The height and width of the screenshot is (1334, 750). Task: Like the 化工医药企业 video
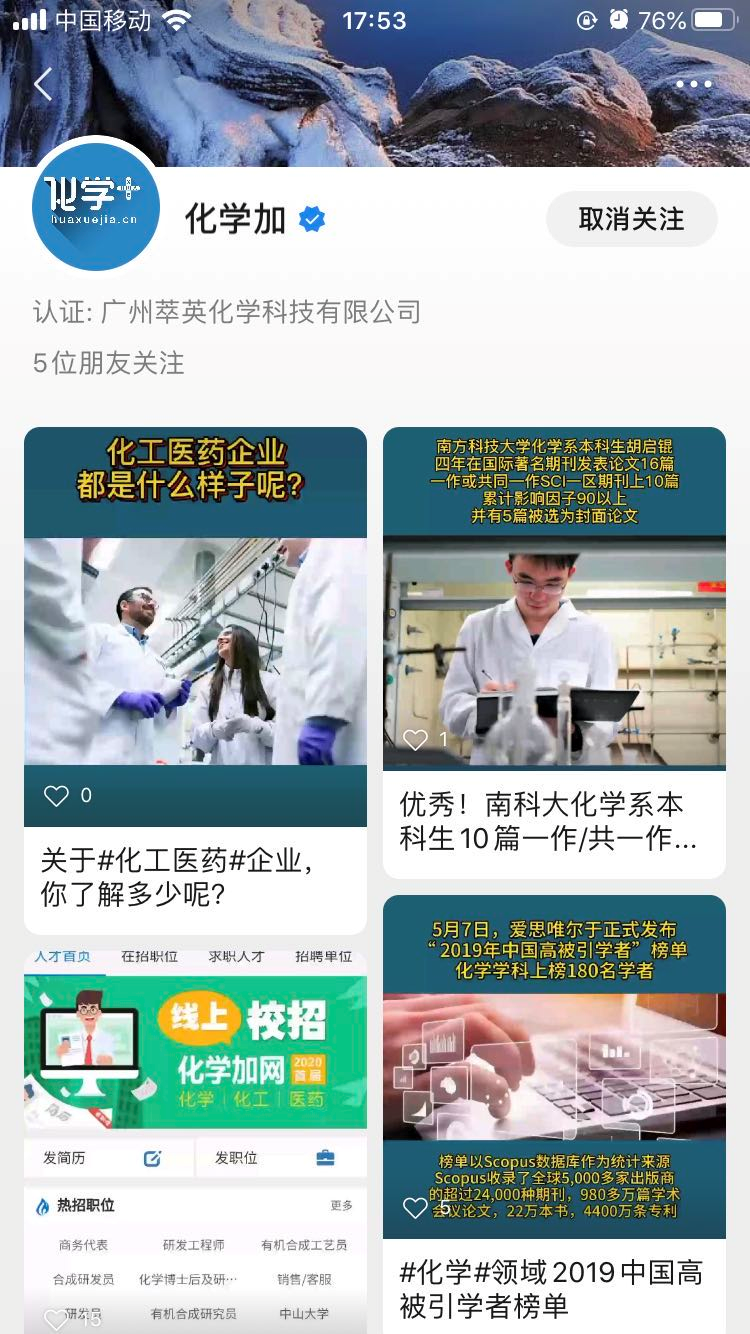coord(57,796)
